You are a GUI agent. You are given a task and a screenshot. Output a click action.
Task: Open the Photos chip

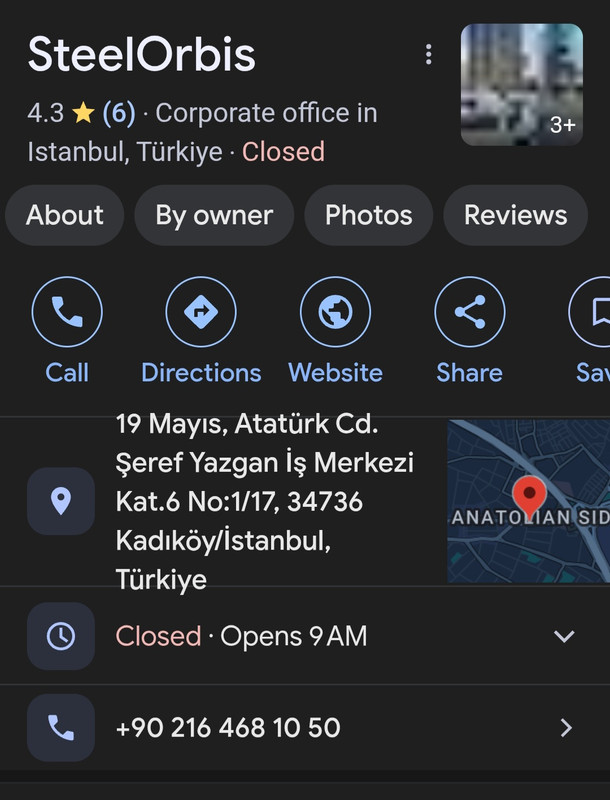[x=368, y=215]
